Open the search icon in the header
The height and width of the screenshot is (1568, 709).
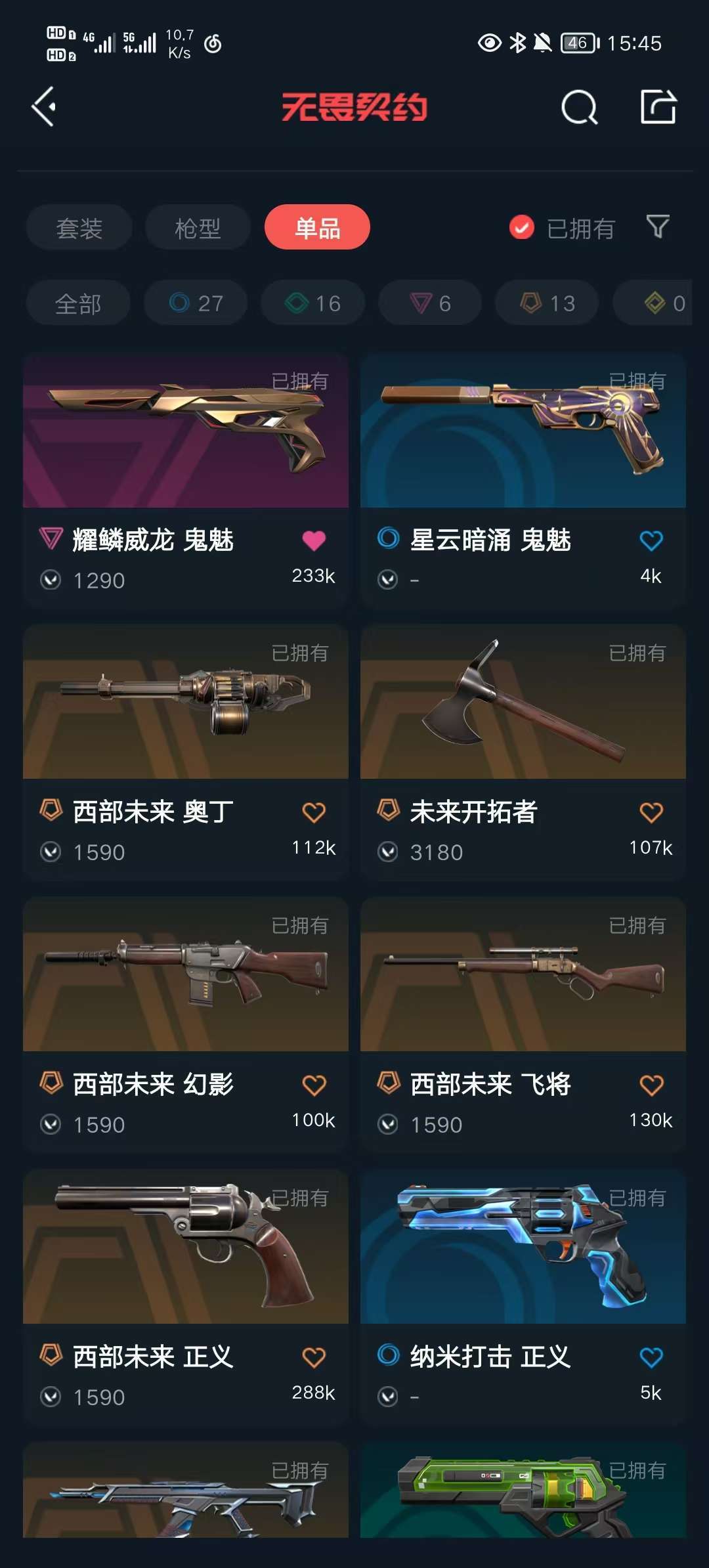(x=579, y=107)
